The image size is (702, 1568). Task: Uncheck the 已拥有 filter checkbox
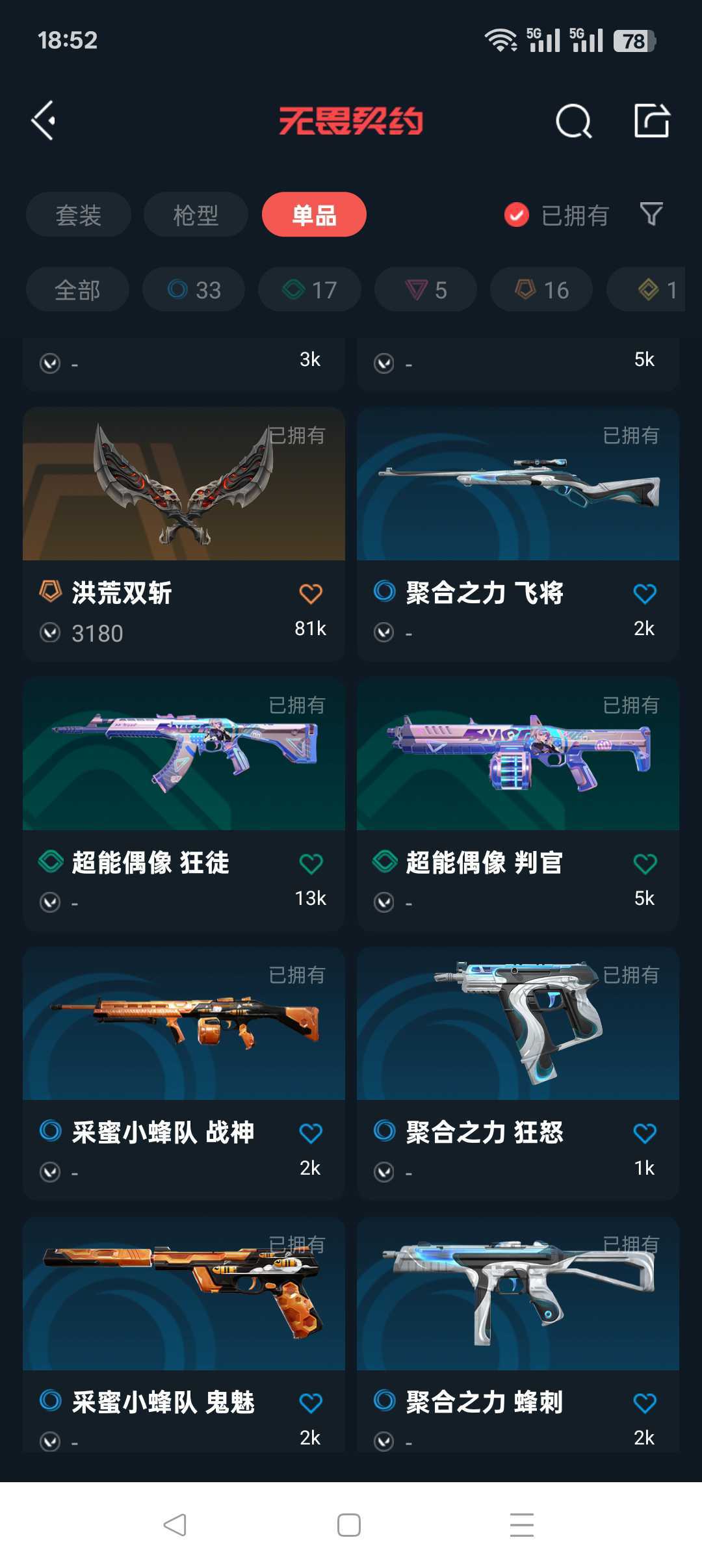coord(517,215)
